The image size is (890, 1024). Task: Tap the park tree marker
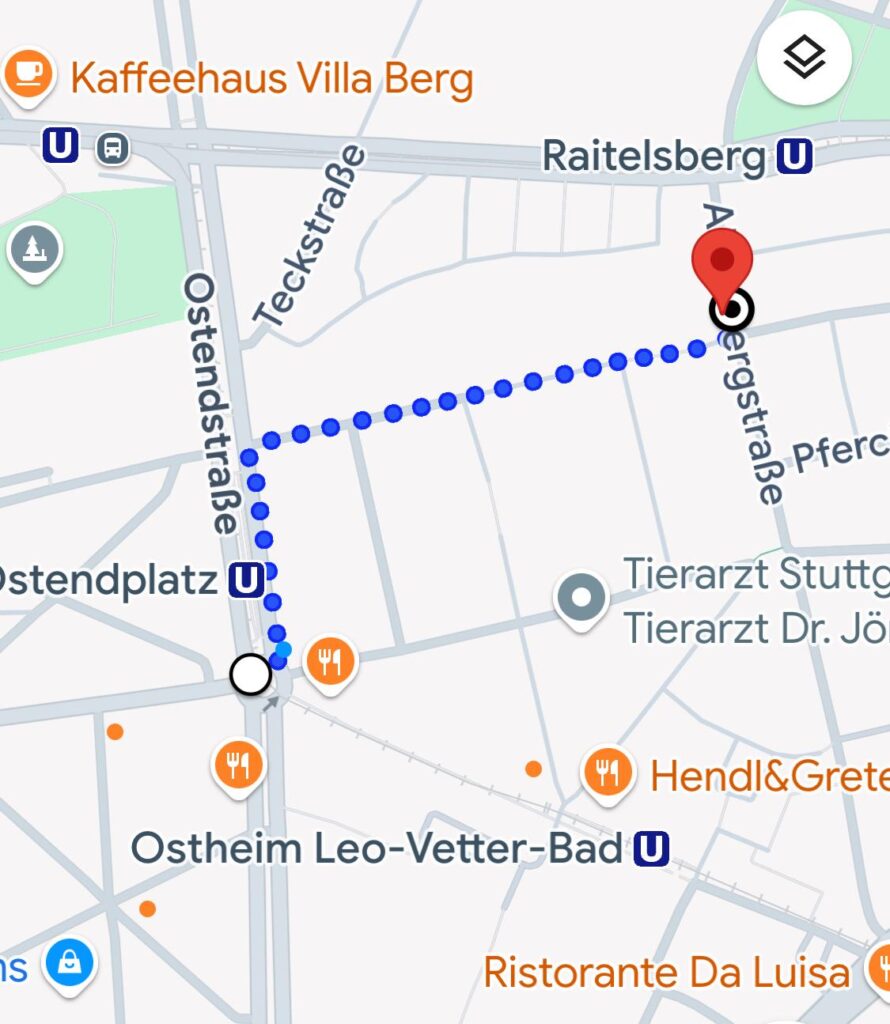(34, 248)
